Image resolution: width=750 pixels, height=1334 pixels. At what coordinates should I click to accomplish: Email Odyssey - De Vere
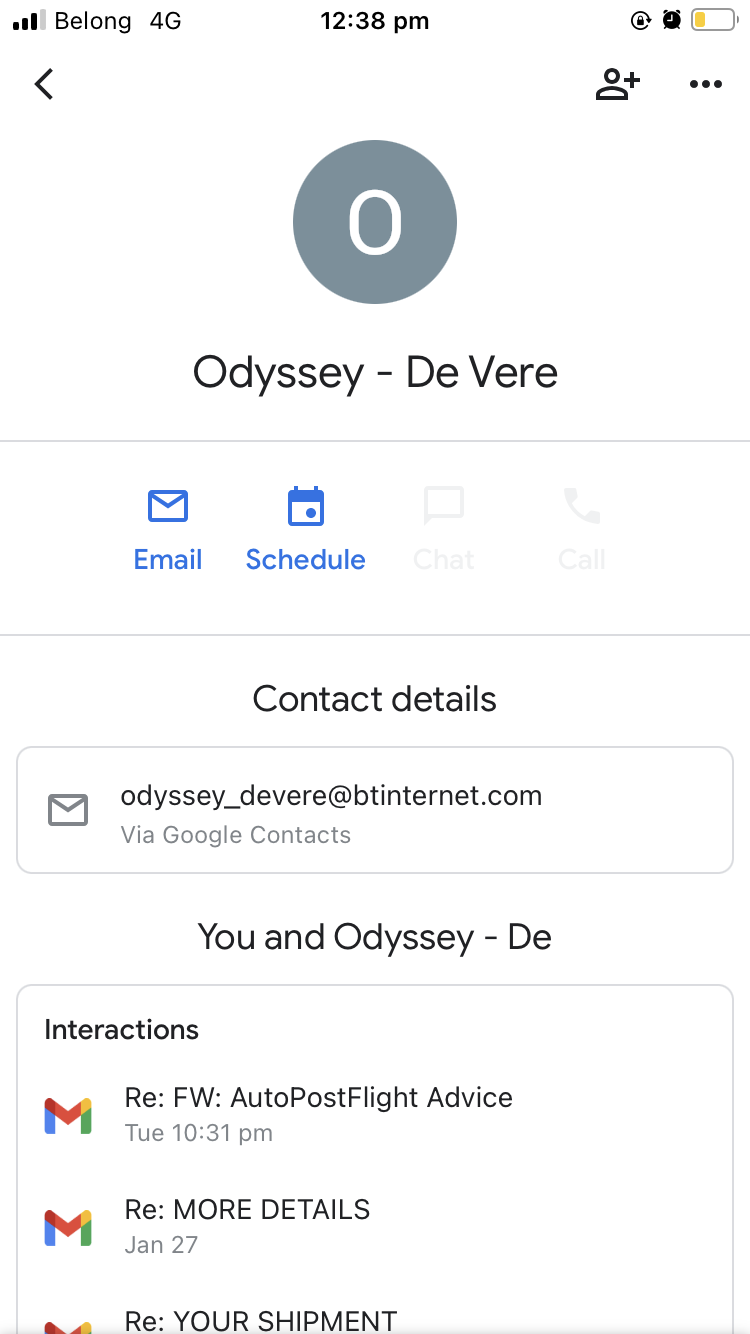(168, 529)
